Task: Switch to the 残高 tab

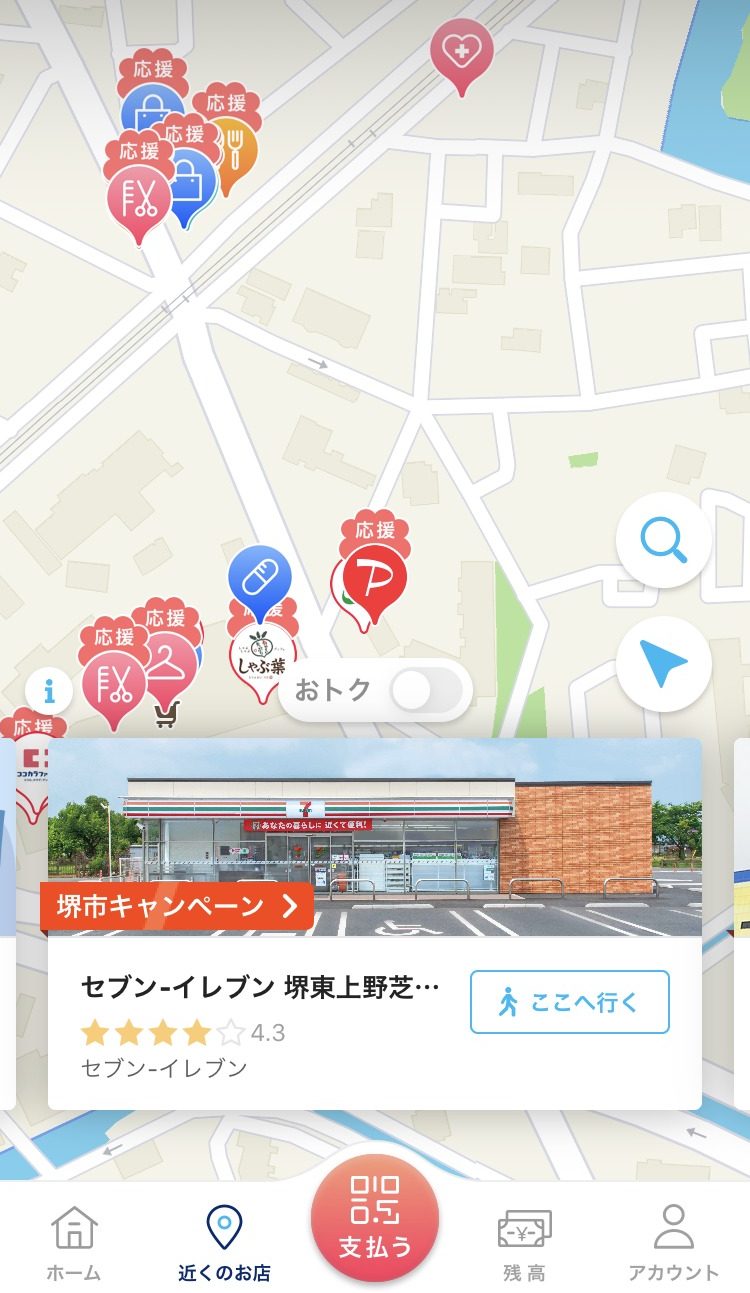Action: coord(524,1242)
